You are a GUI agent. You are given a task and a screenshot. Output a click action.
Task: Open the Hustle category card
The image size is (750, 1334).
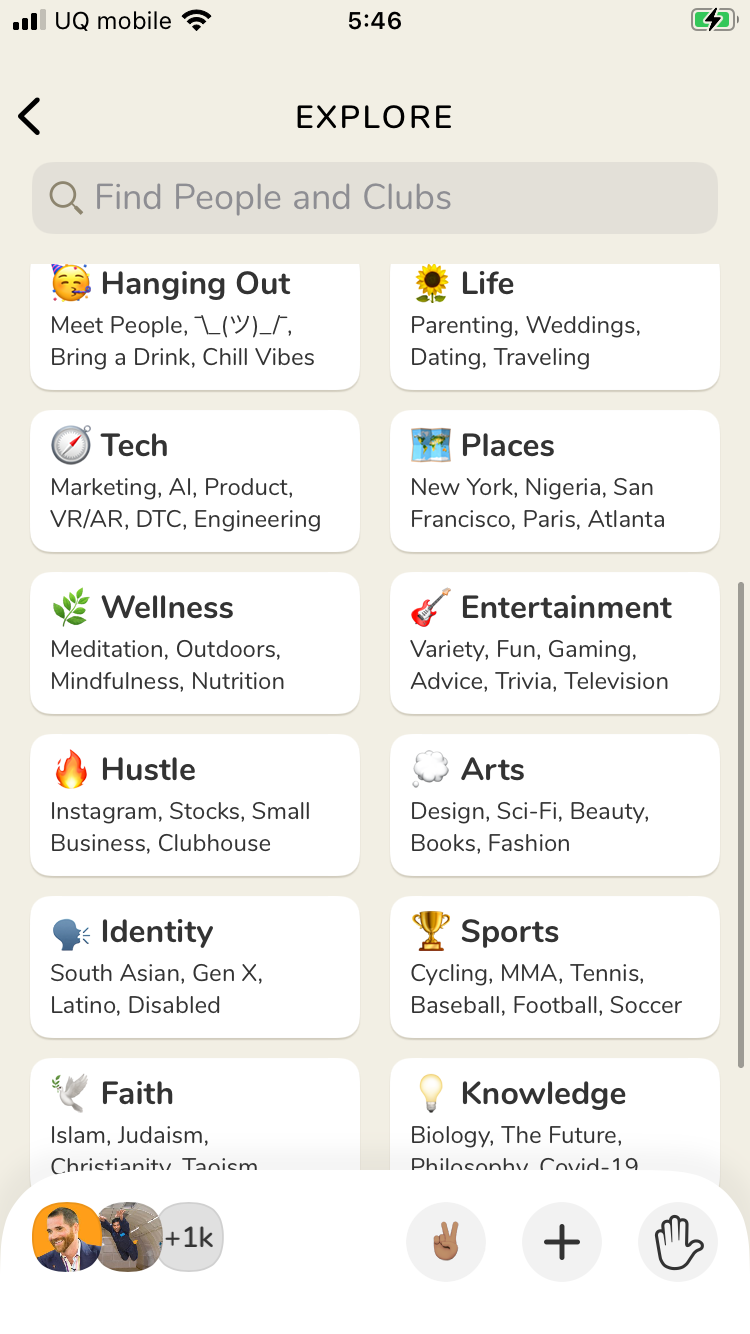[195, 805]
